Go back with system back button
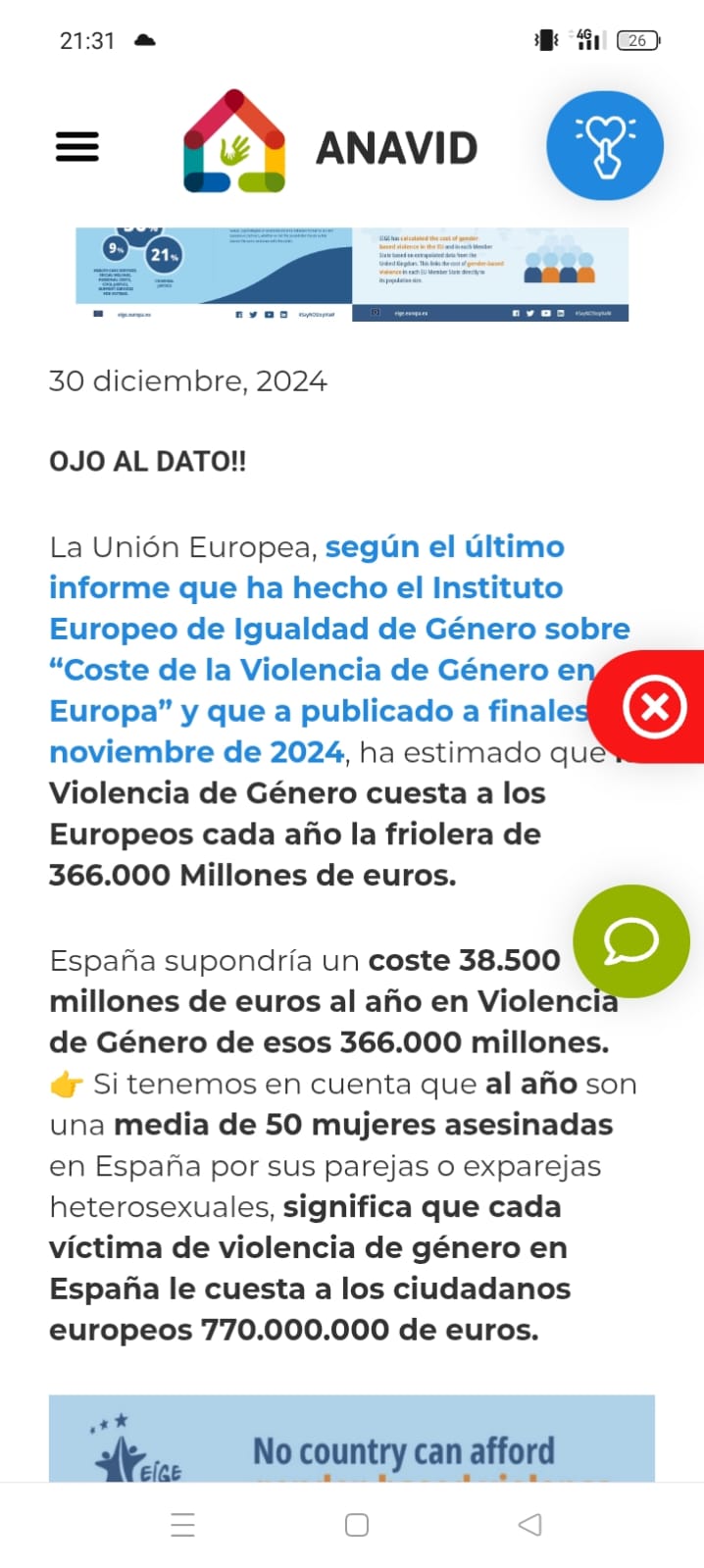Viewport: 704px width, 1568px height. click(529, 1524)
